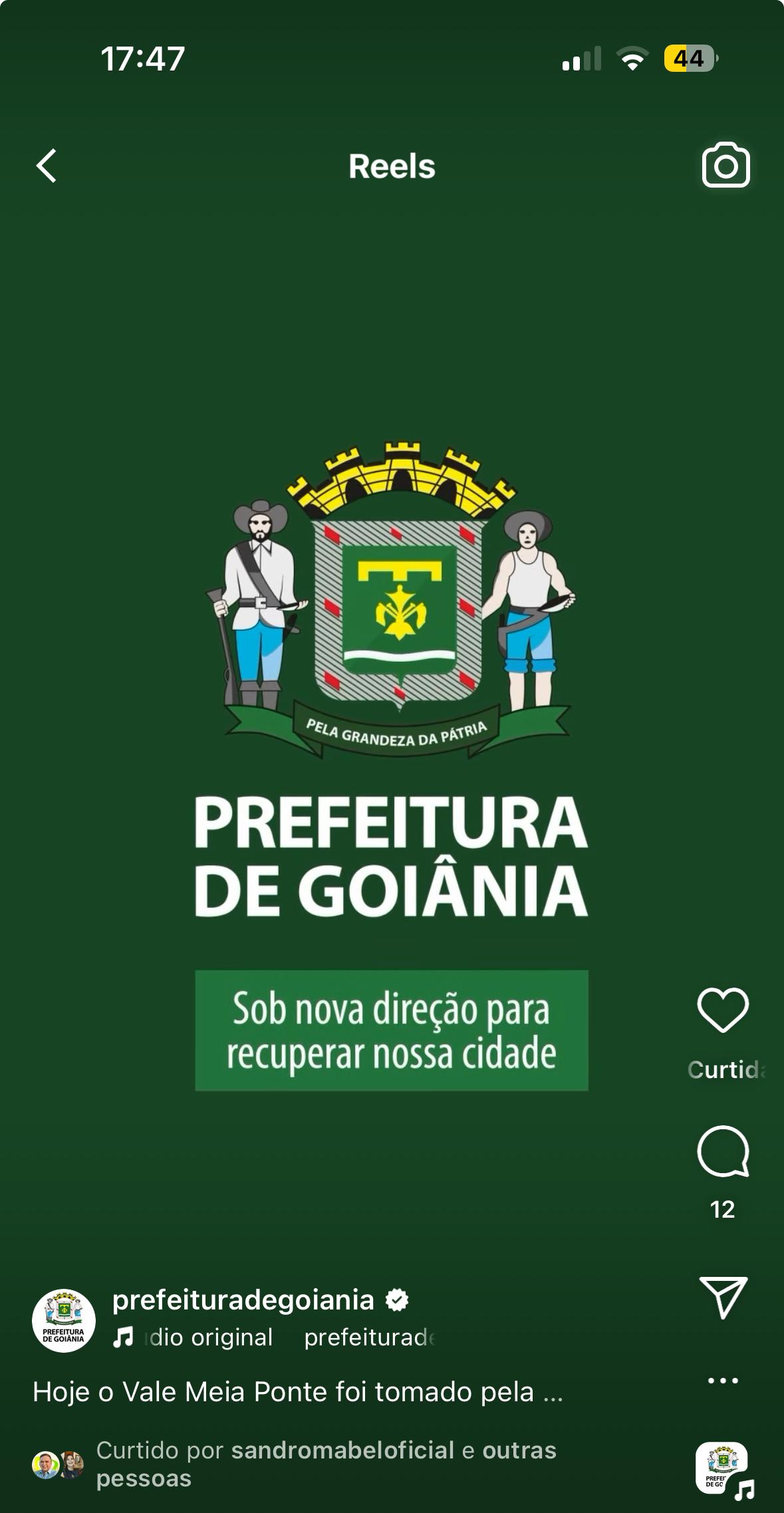Like this reel with the heart icon
Image resolution: width=784 pixels, height=1513 pixels.
tap(723, 1011)
